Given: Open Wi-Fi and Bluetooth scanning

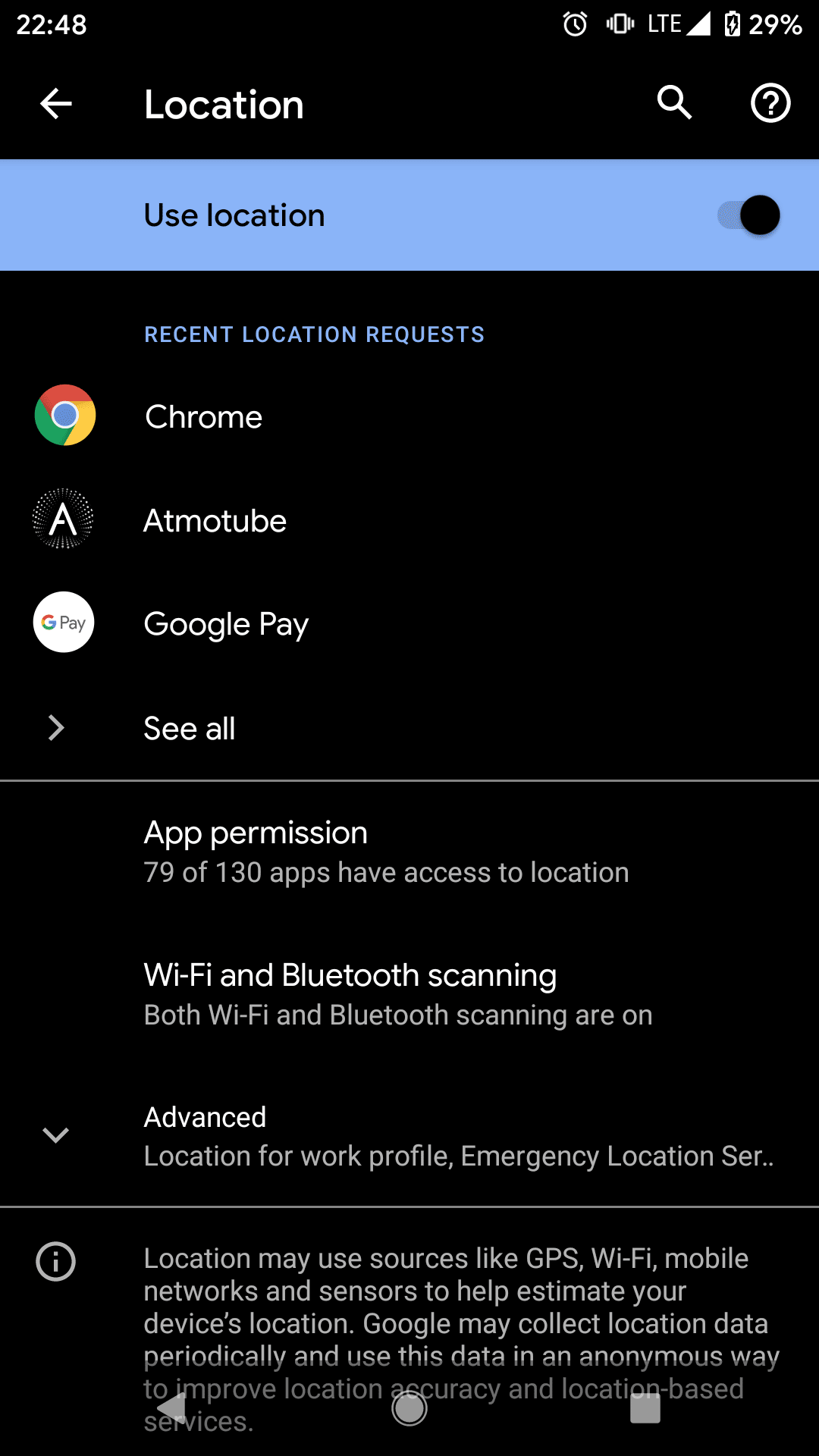Looking at the screenshot, I should [397, 994].
